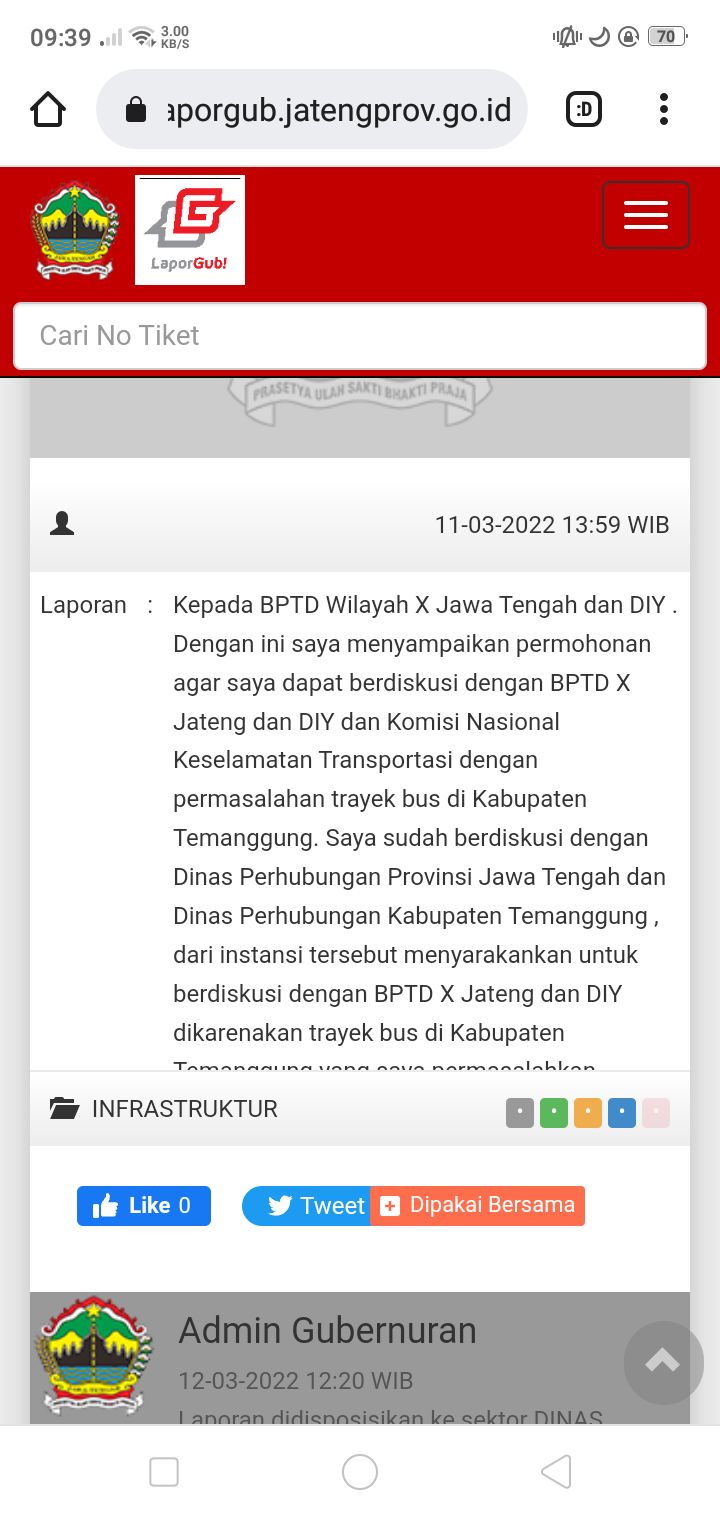The width and height of the screenshot is (720, 1520).
Task: Open the Dipakai Bersama share button
Action: (478, 1206)
